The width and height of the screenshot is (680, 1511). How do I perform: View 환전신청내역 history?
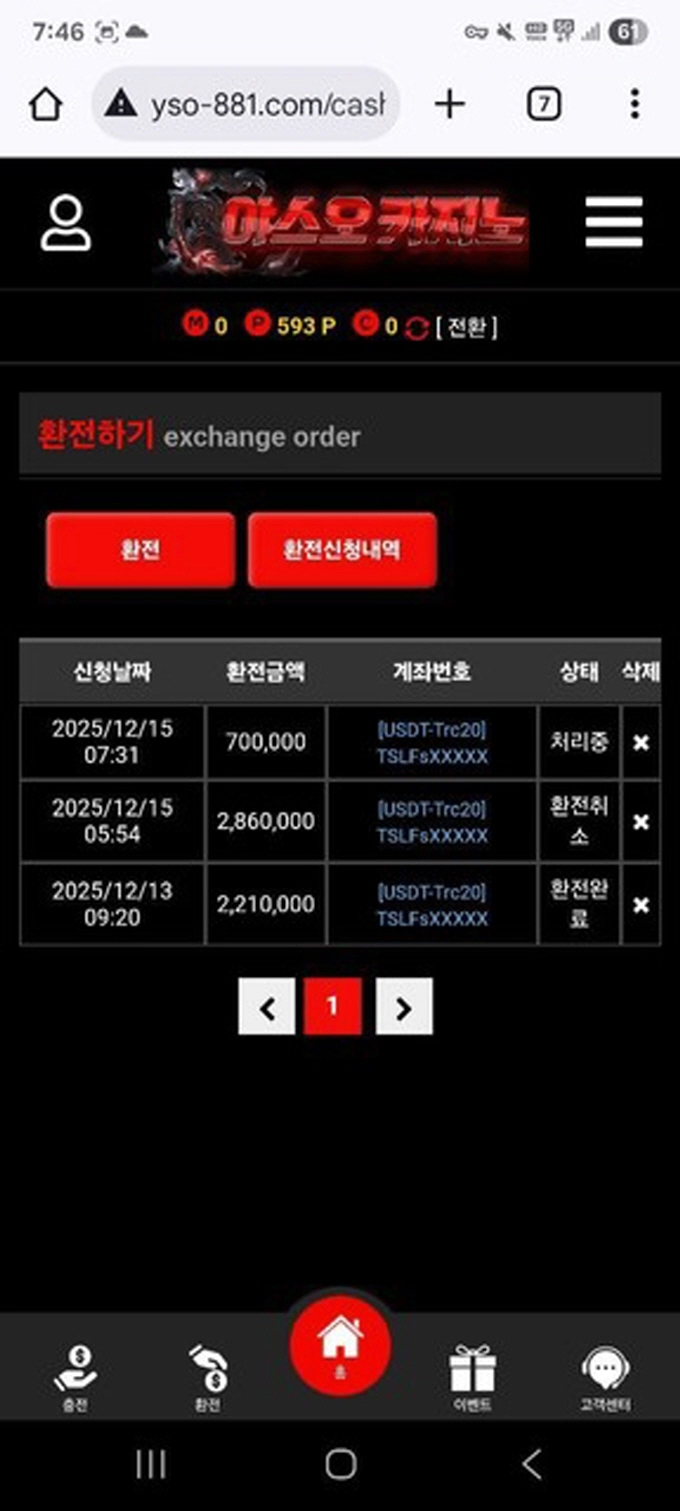pos(342,550)
